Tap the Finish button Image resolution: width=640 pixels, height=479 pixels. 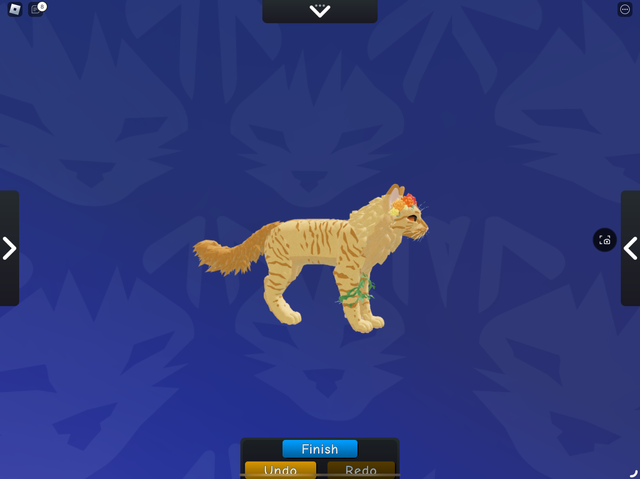[x=320, y=450]
